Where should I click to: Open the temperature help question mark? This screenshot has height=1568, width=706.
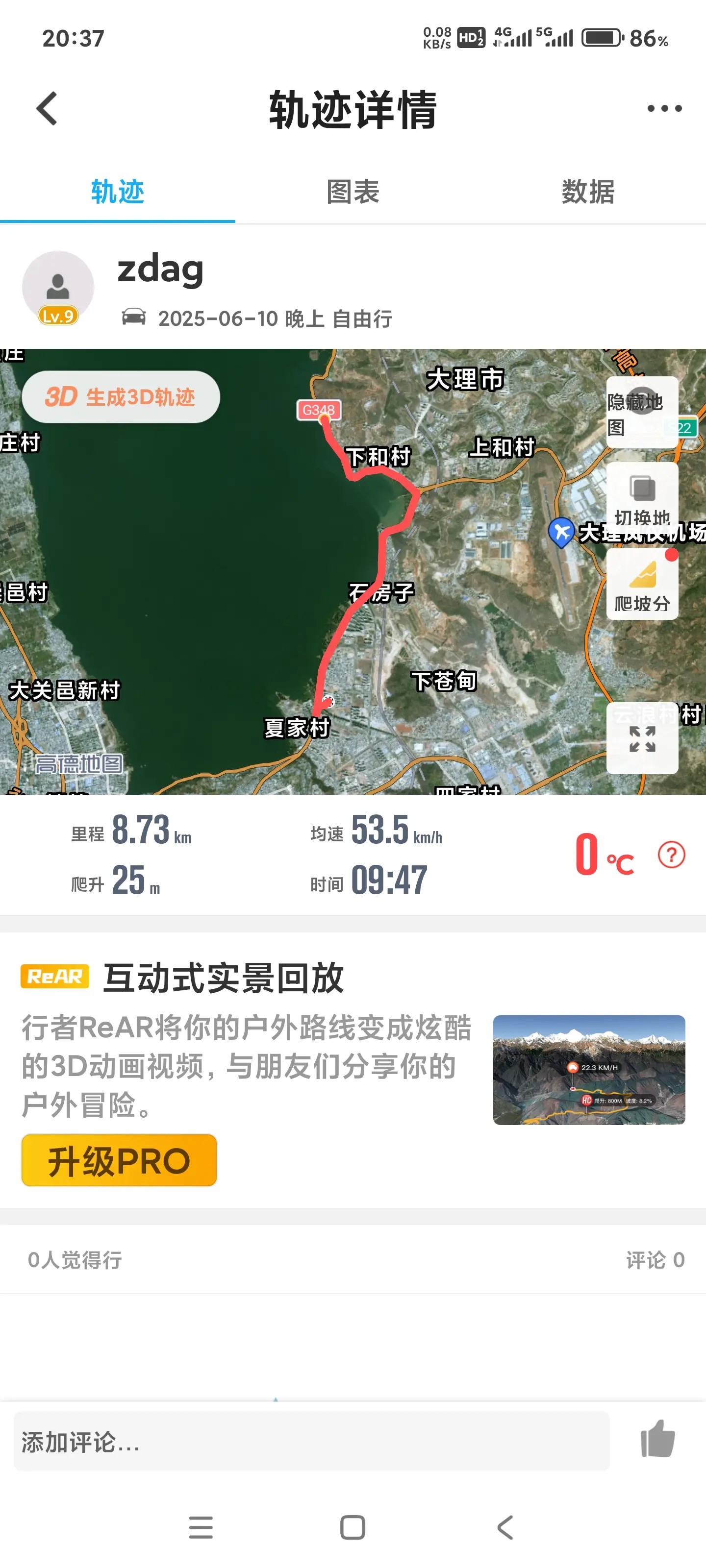click(x=671, y=855)
